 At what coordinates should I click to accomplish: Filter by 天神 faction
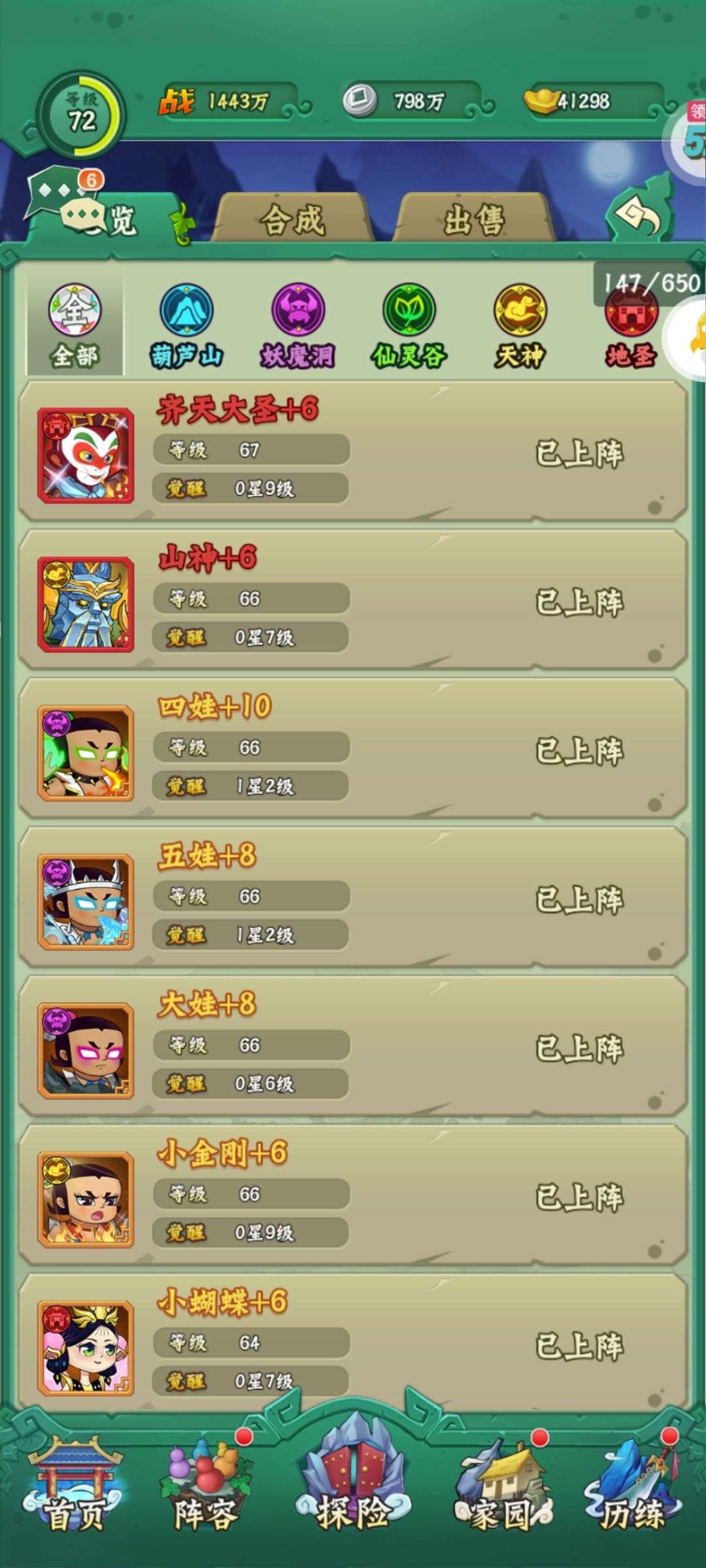(x=520, y=327)
